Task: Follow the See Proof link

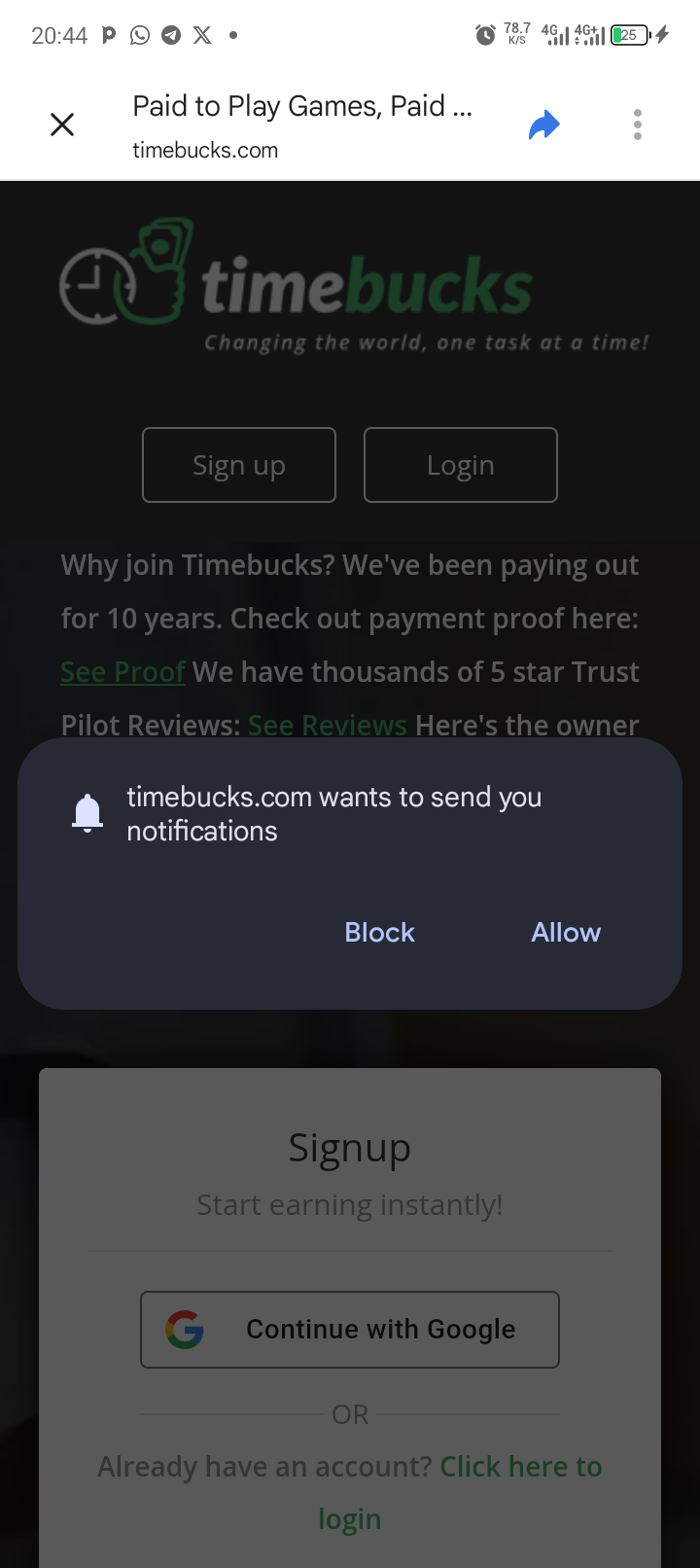Action: (x=122, y=672)
